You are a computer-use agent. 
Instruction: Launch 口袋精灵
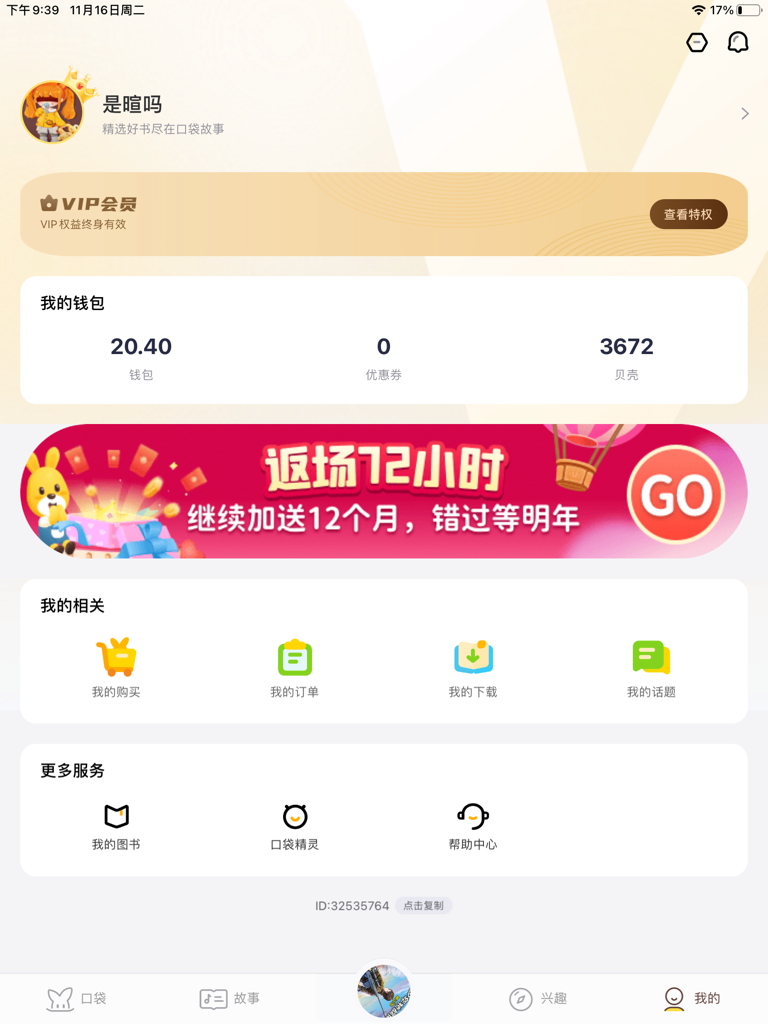tap(294, 826)
